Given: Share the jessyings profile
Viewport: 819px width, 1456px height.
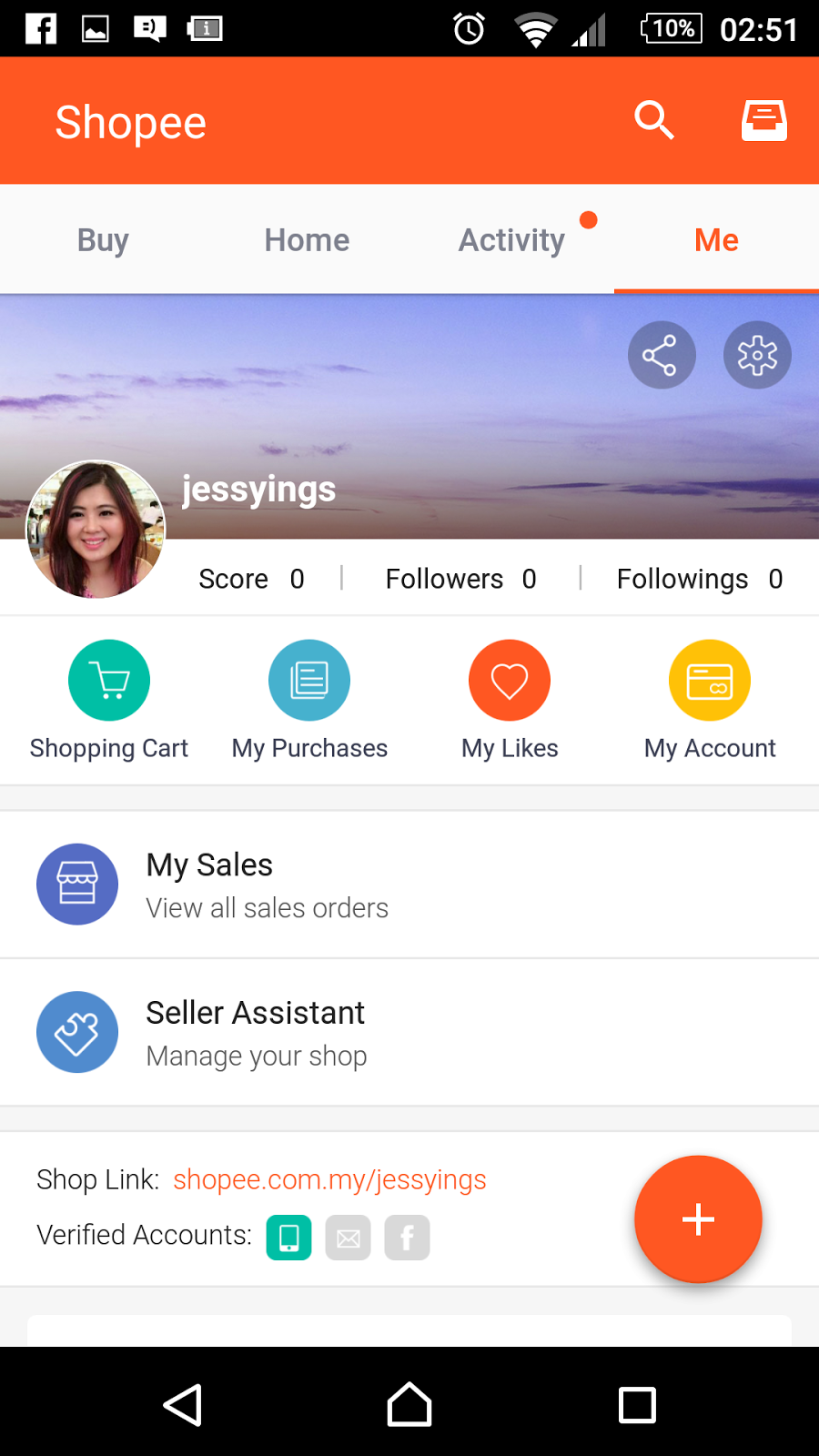Looking at the screenshot, I should pos(662,355).
